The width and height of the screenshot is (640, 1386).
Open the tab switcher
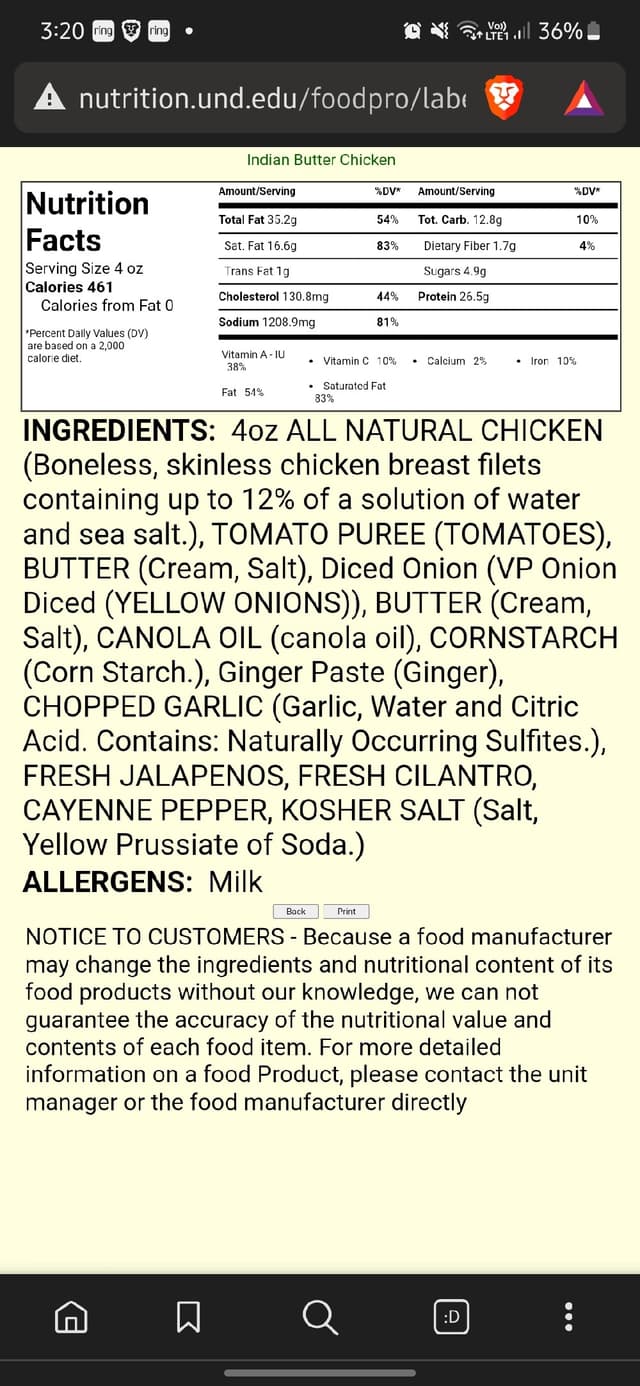(452, 1317)
